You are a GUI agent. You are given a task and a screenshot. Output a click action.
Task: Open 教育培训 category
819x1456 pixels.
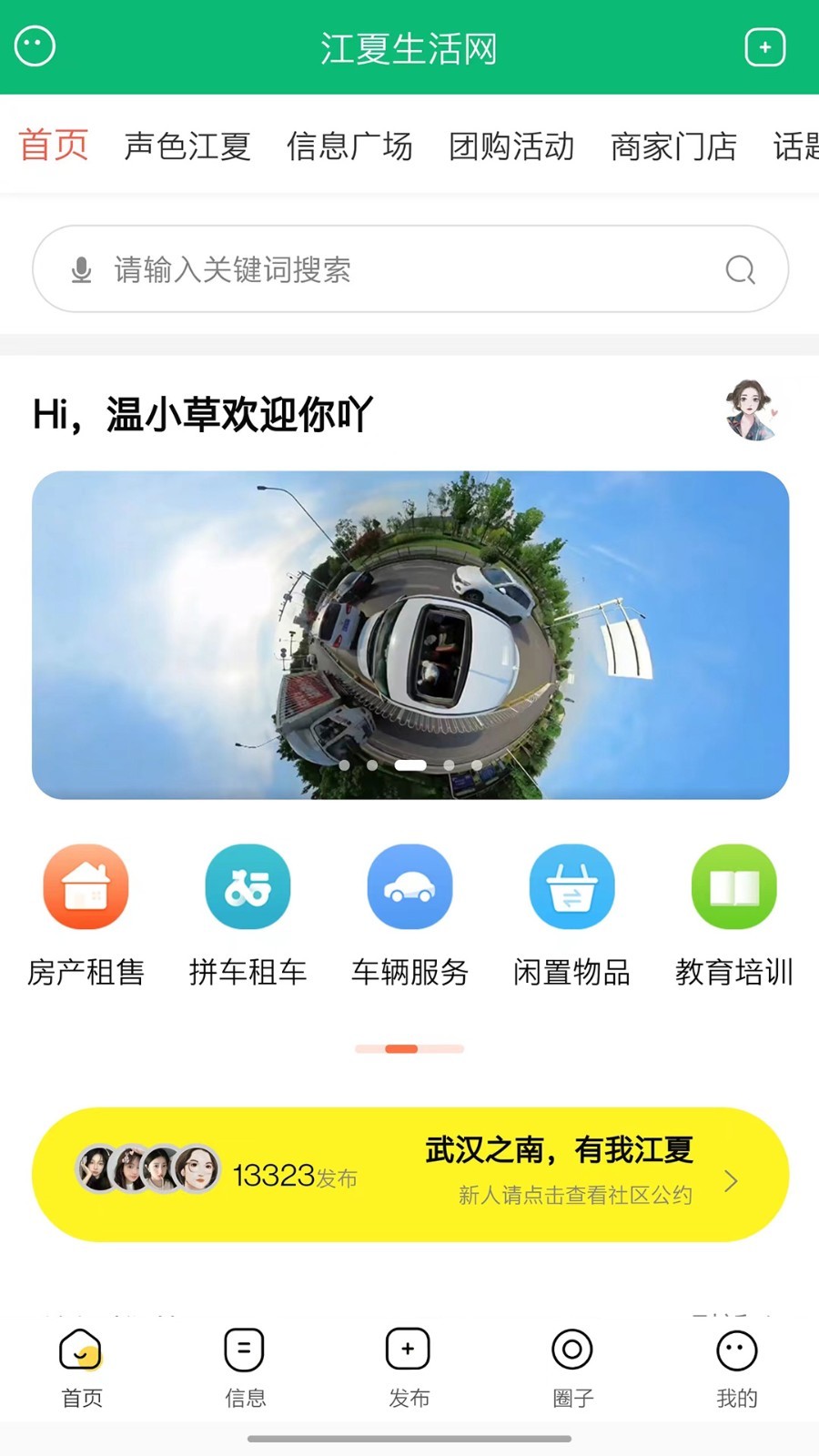pyautogui.click(x=733, y=915)
